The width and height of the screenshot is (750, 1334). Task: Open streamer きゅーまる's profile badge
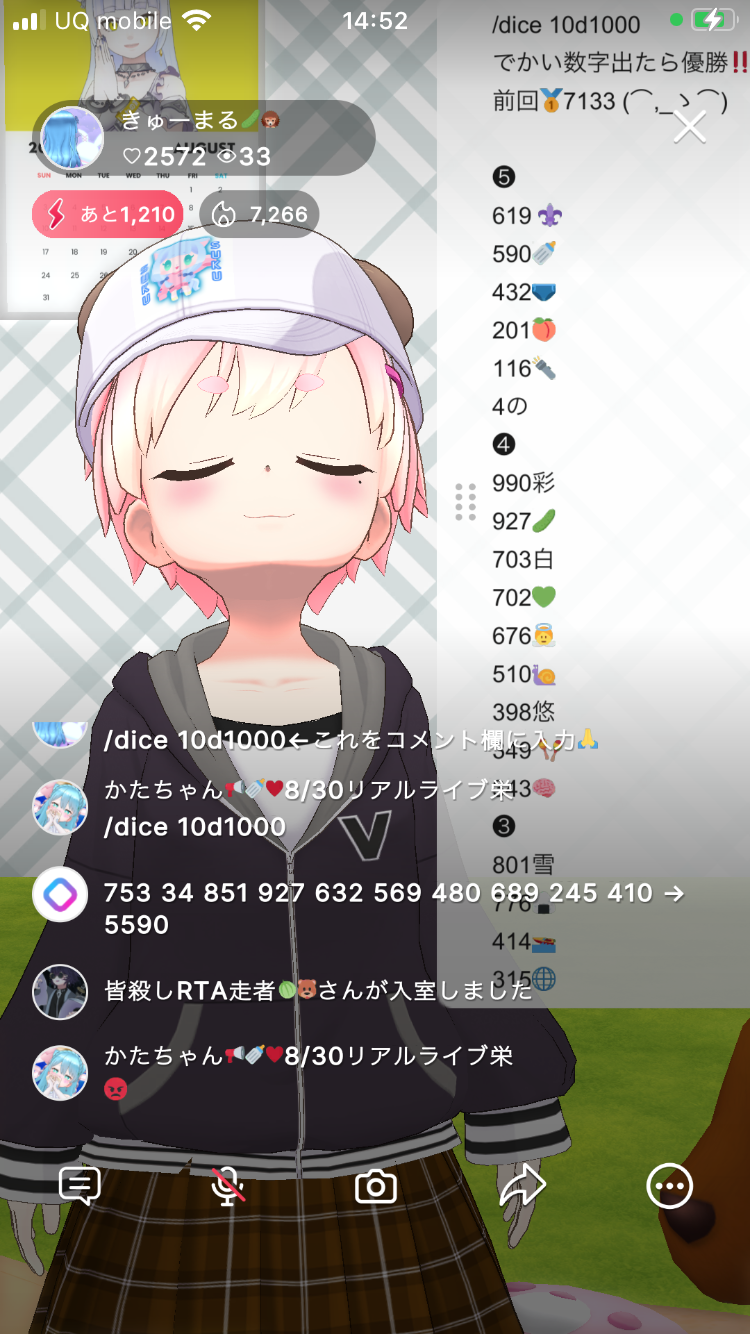click(72, 138)
